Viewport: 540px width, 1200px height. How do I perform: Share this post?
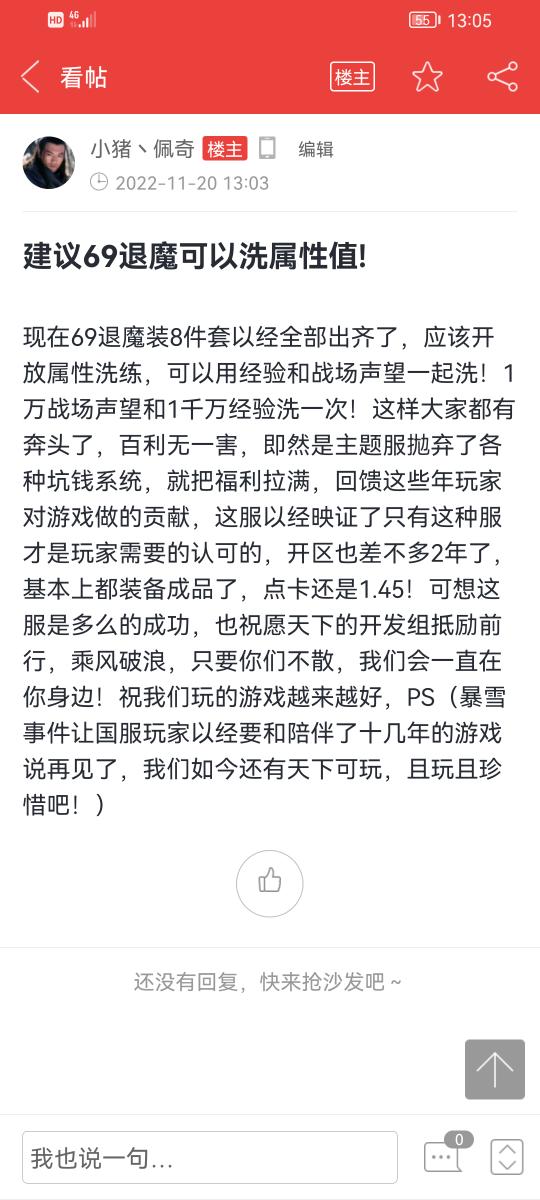click(x=502, y=77)
